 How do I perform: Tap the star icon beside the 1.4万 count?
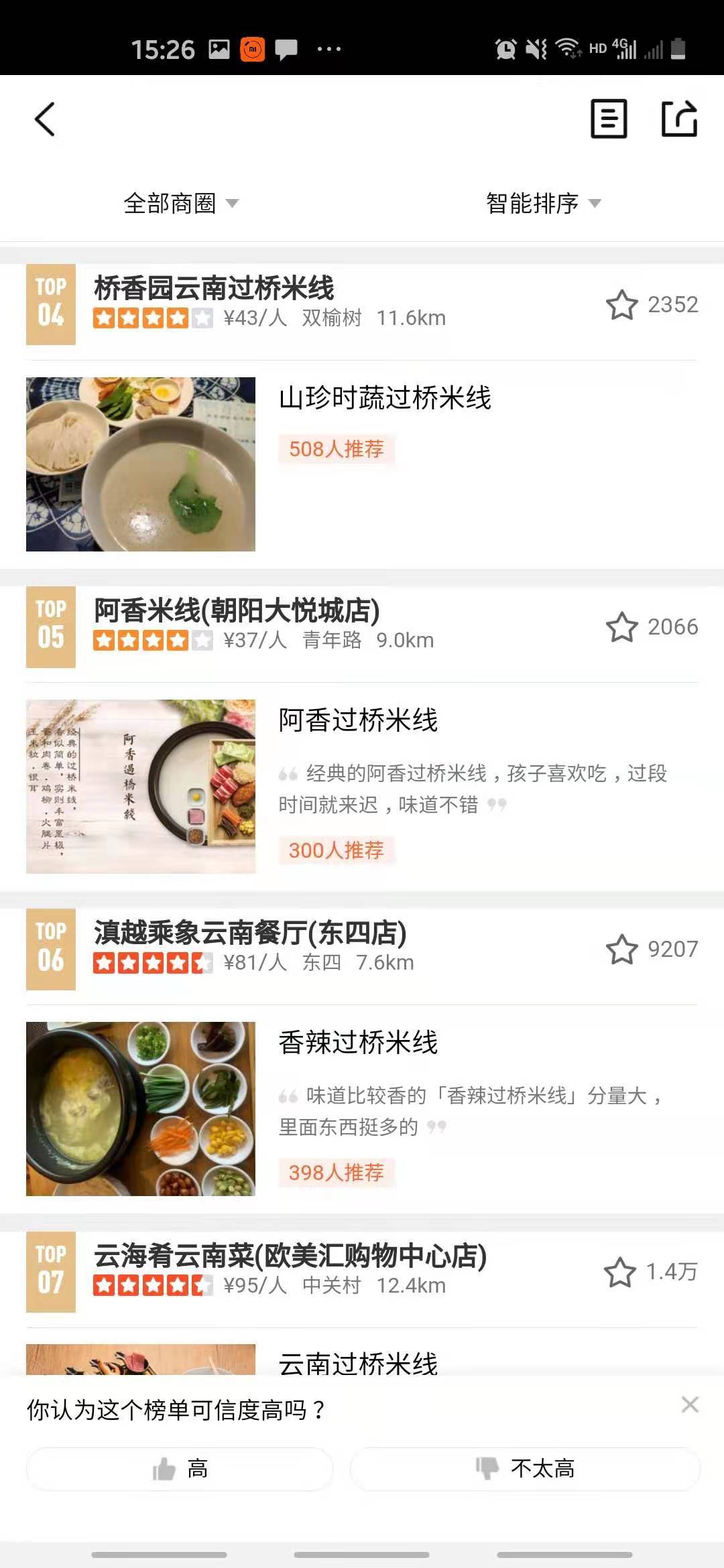coord(620,1272)
